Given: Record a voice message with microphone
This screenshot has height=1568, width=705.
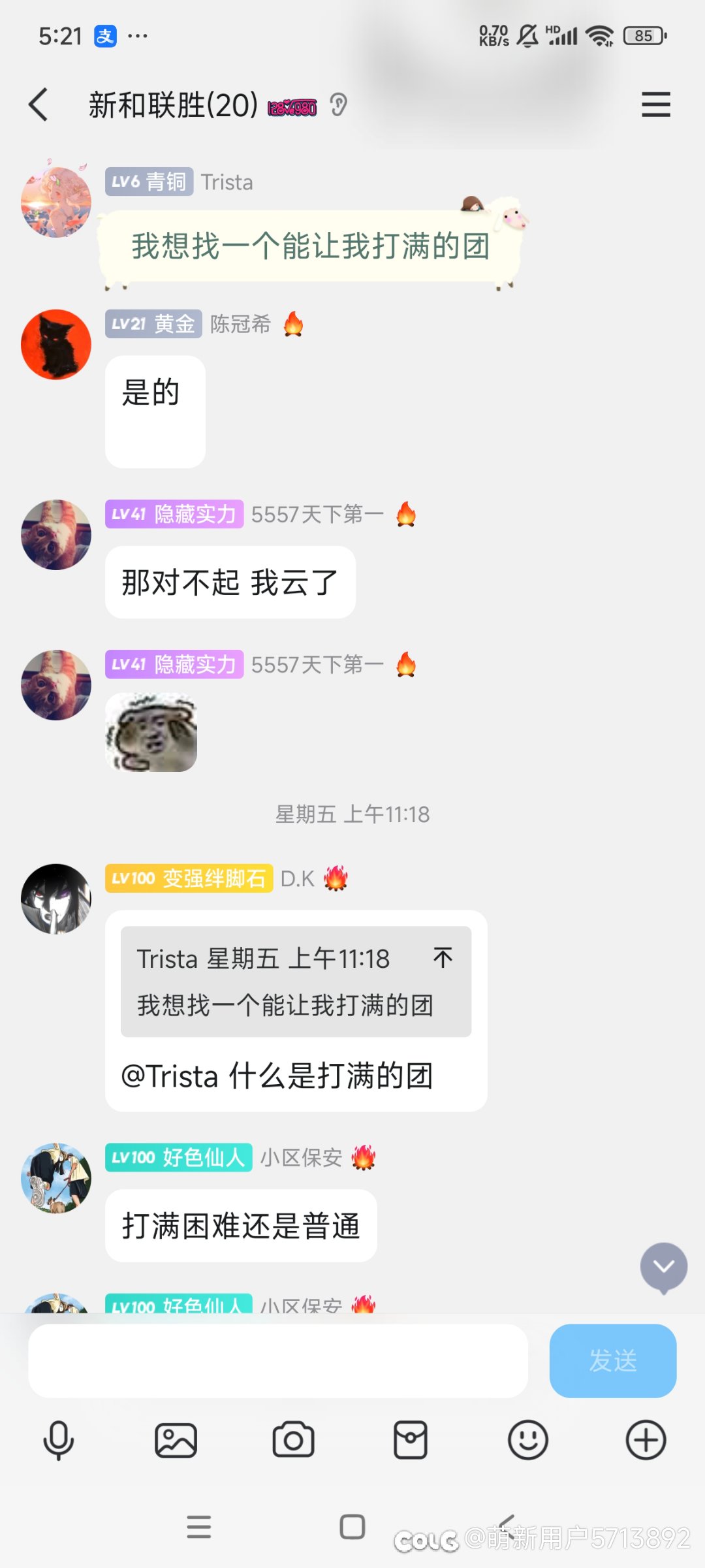Looking at the screenshot, I should tap(59, 1440).
